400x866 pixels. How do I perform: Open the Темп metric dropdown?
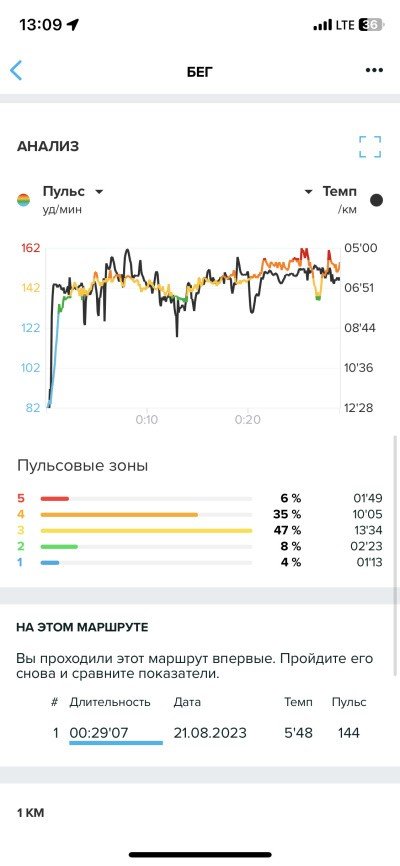pos(331,192)
